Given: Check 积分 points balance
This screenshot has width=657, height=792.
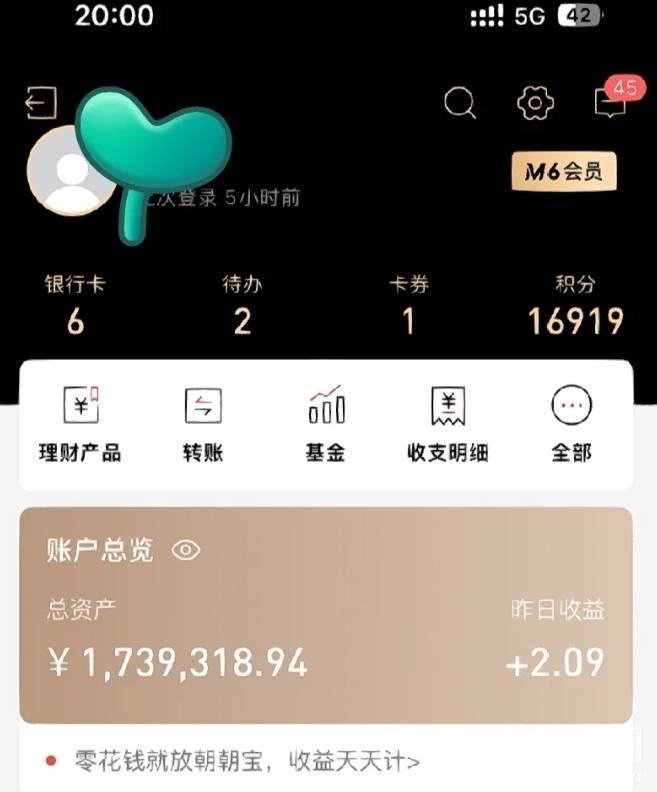Looking at the screenshot, I should 576,305.
